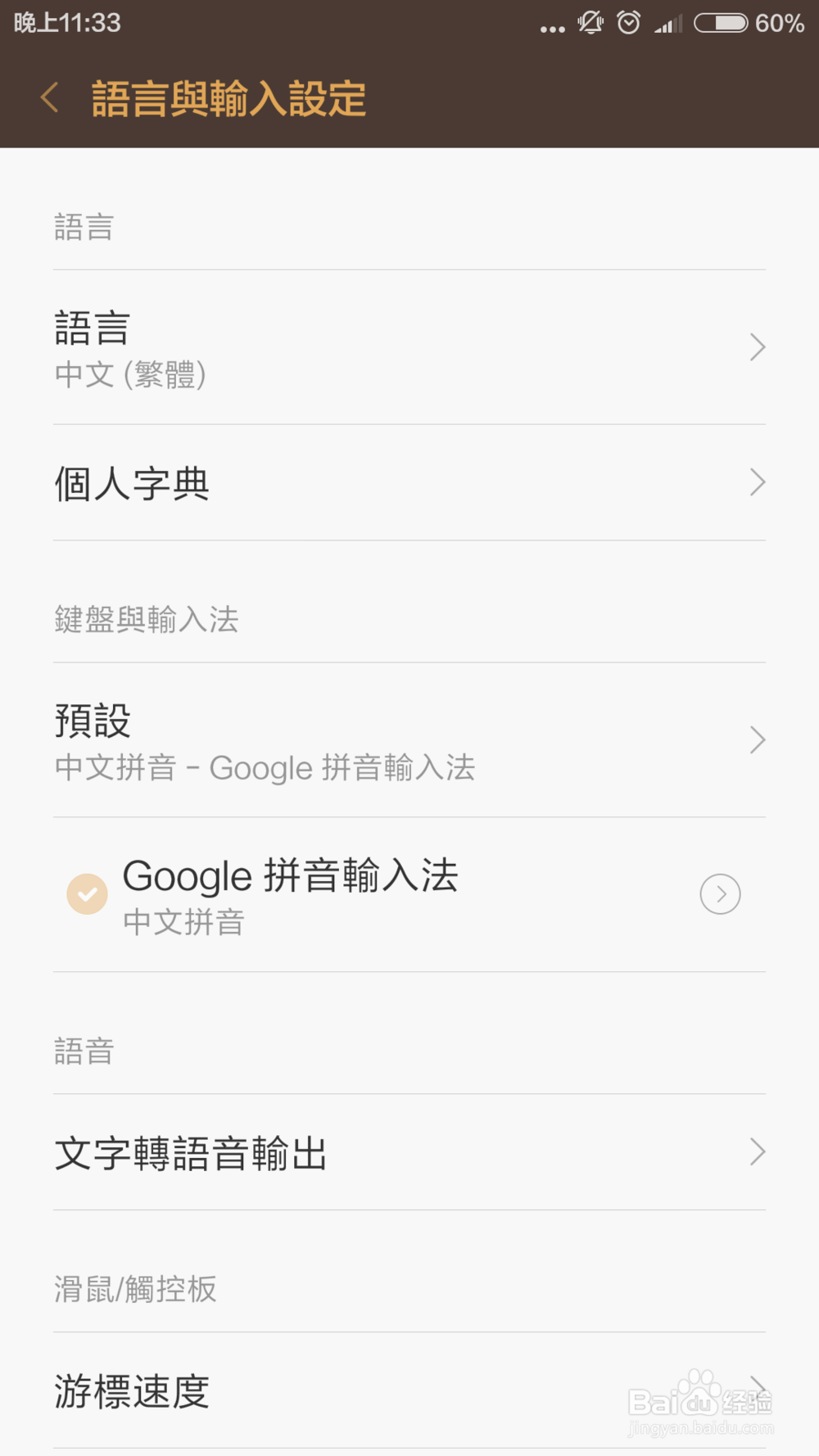Click the battery indicator showing 60%

click(725, 24)
